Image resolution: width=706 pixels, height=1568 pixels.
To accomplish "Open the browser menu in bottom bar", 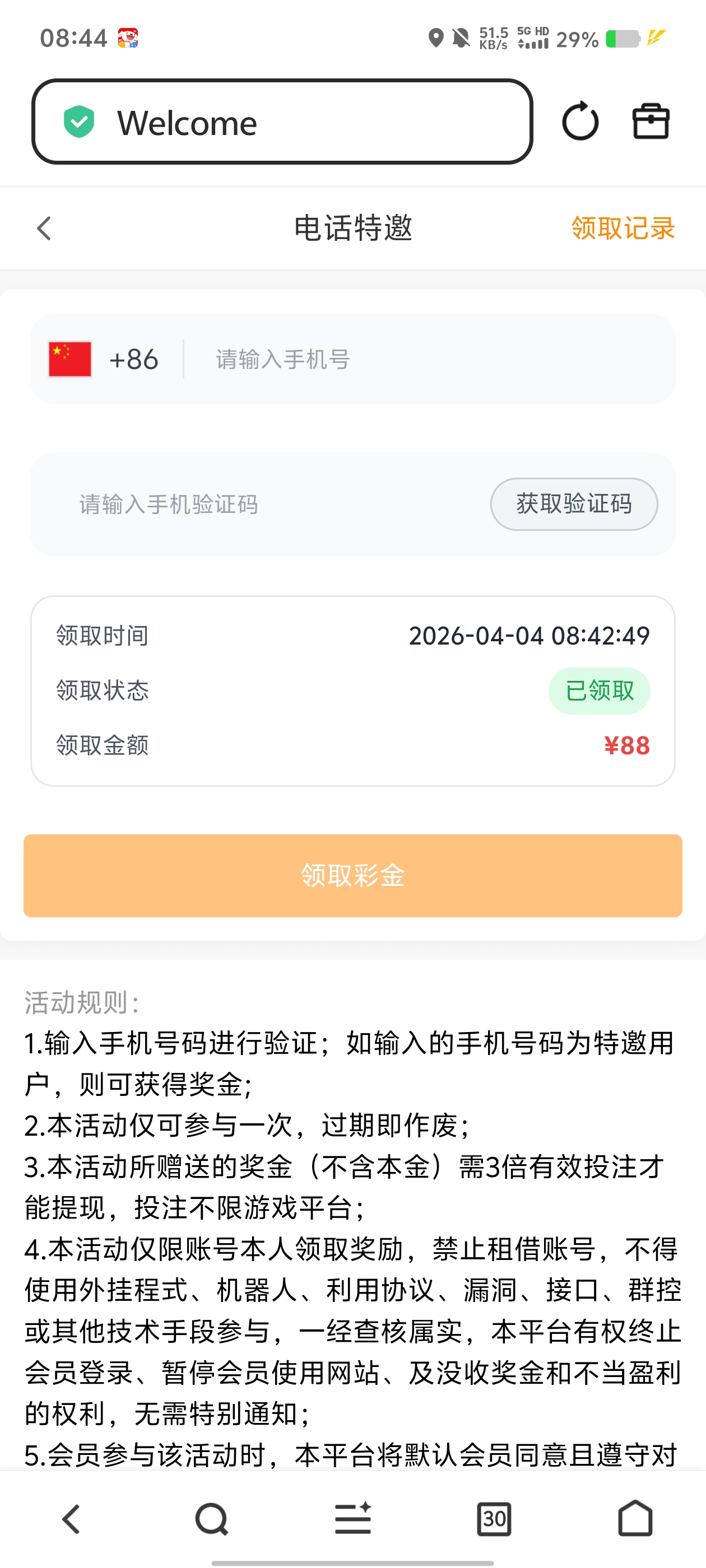I will (352, 1519).
